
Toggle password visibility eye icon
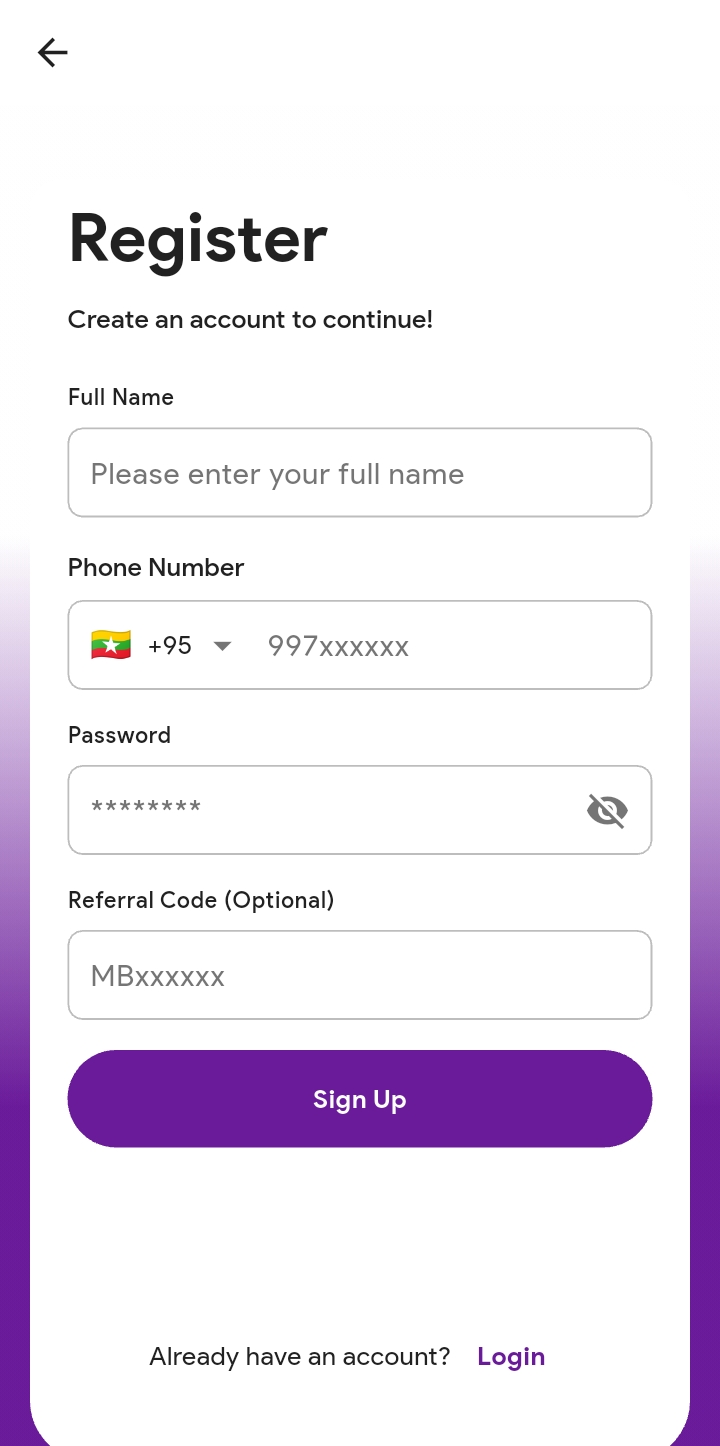(607, 810)
